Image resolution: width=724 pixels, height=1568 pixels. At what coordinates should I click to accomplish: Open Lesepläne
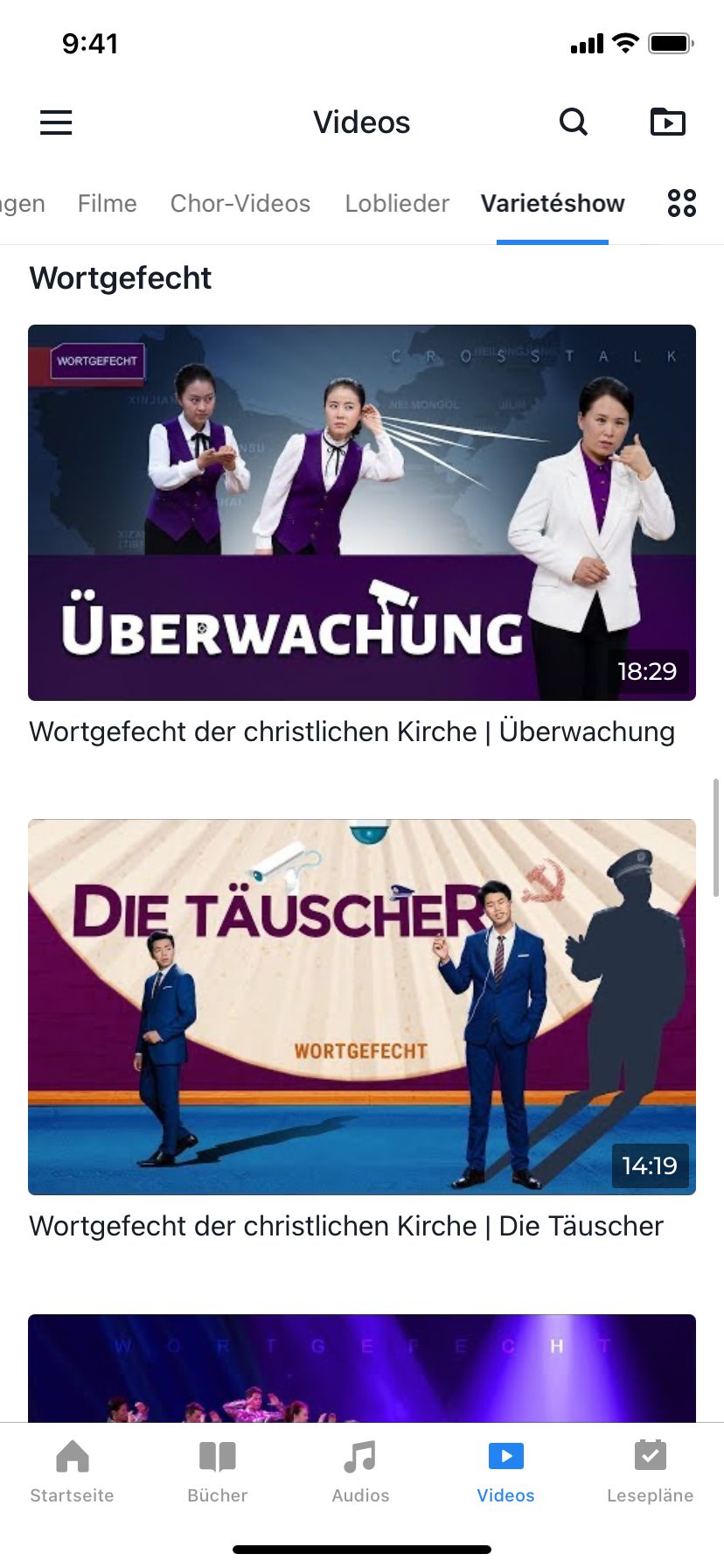[x=650, y=1472]
